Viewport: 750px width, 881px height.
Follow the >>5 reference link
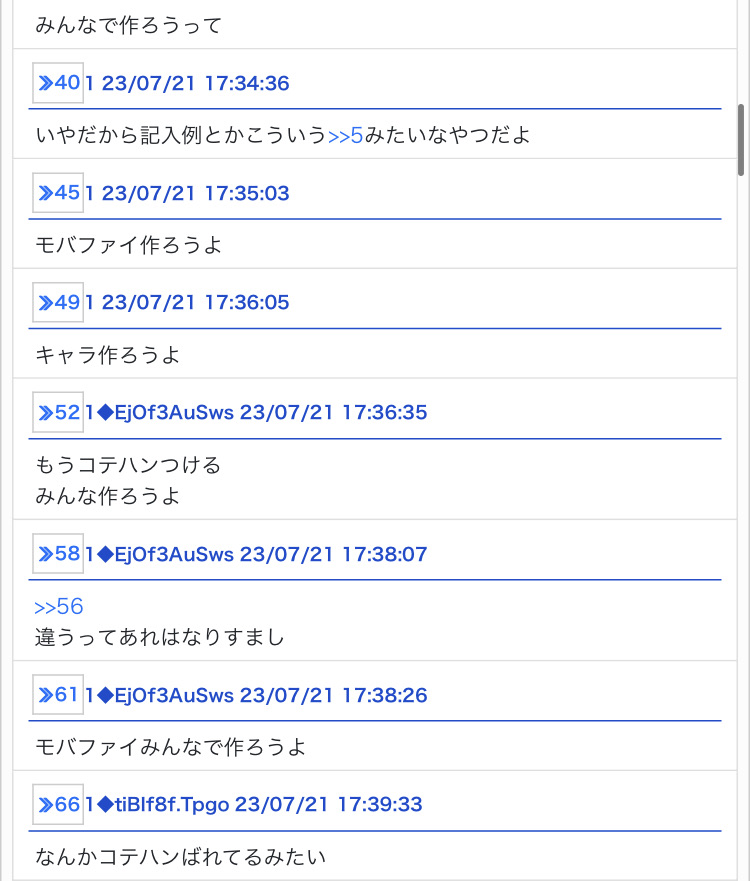[x=345, y=135]
